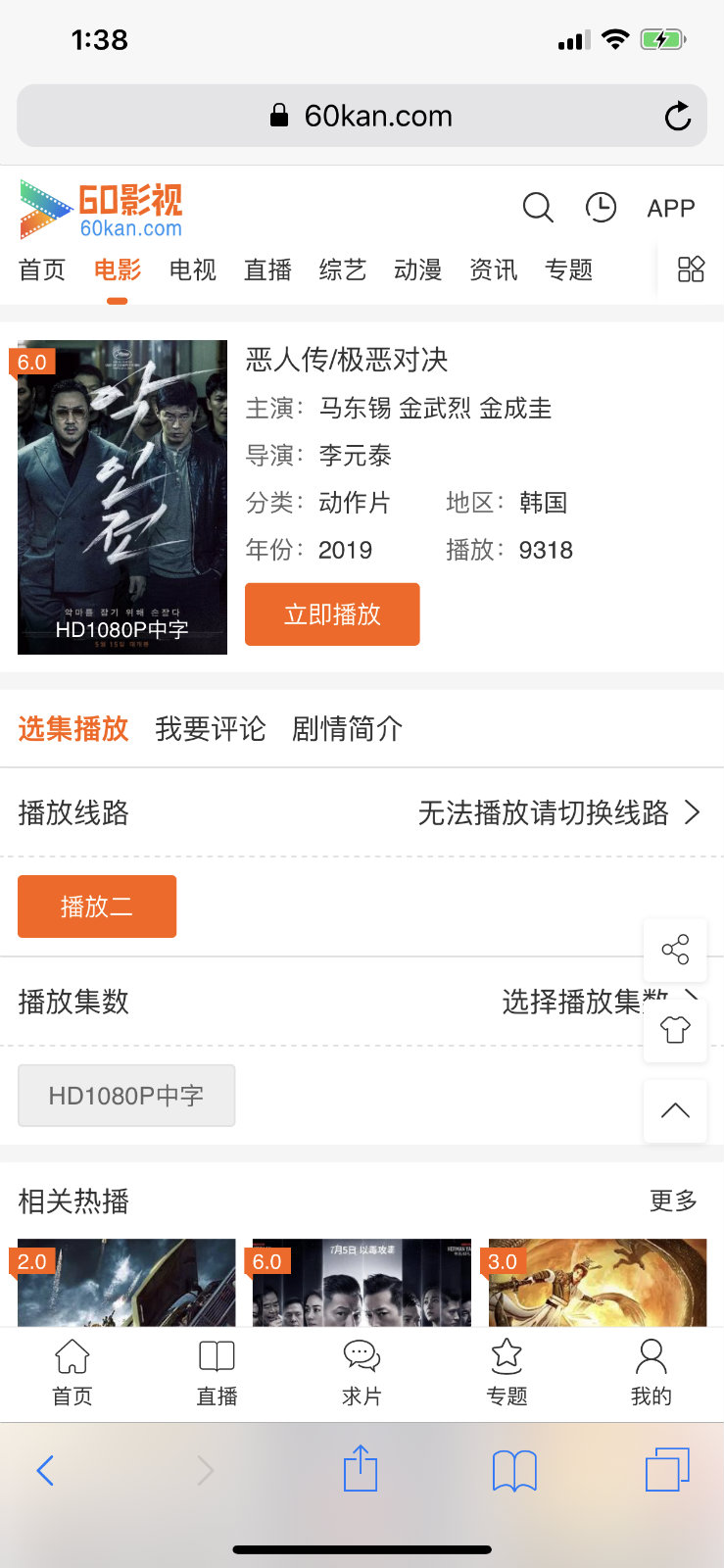Select the 播放二 playback line

pyautogui.click(x=97, y=906)
